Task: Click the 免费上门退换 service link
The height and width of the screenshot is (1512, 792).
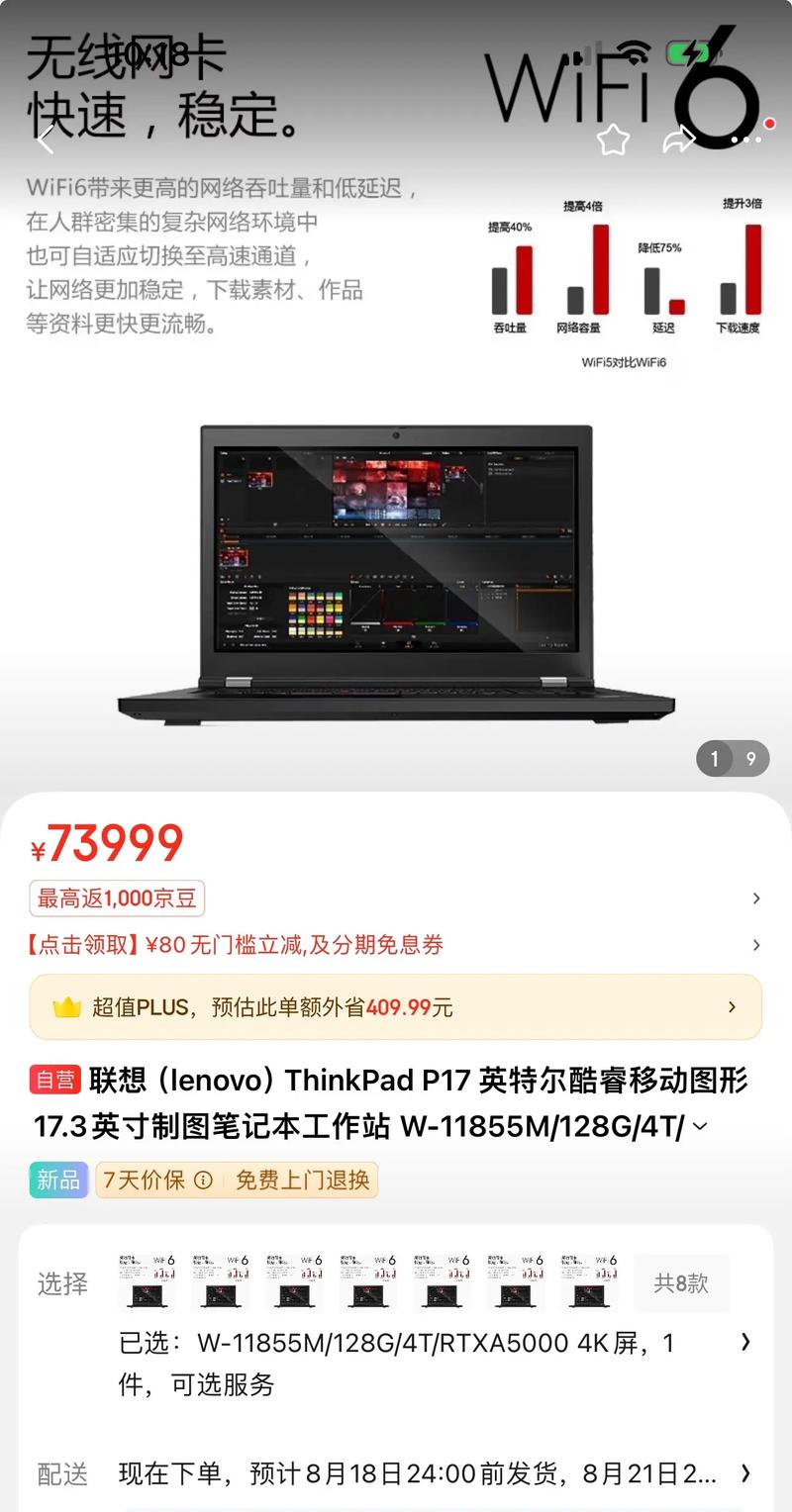Action: coord(307,1180)
